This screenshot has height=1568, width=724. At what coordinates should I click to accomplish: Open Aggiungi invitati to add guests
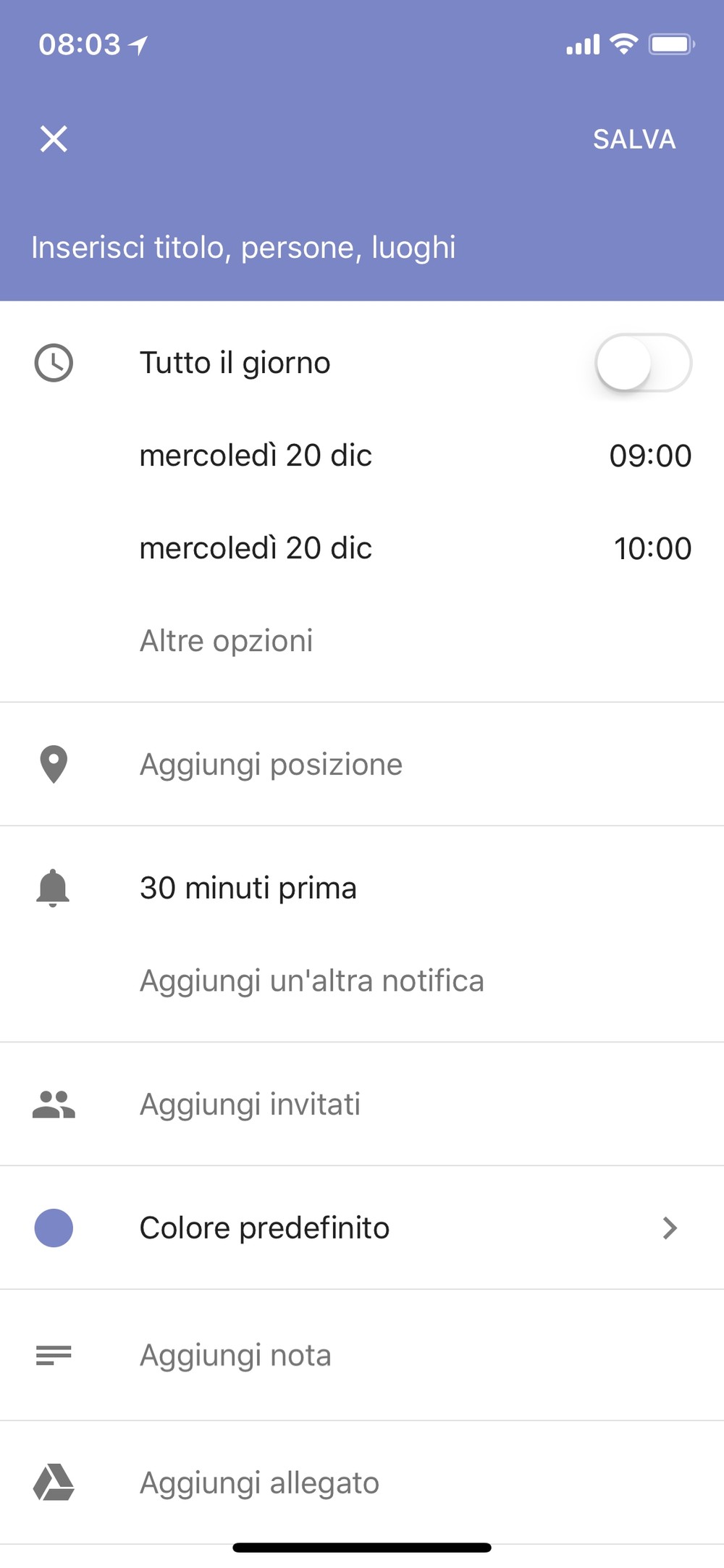tap(362, 1104)
